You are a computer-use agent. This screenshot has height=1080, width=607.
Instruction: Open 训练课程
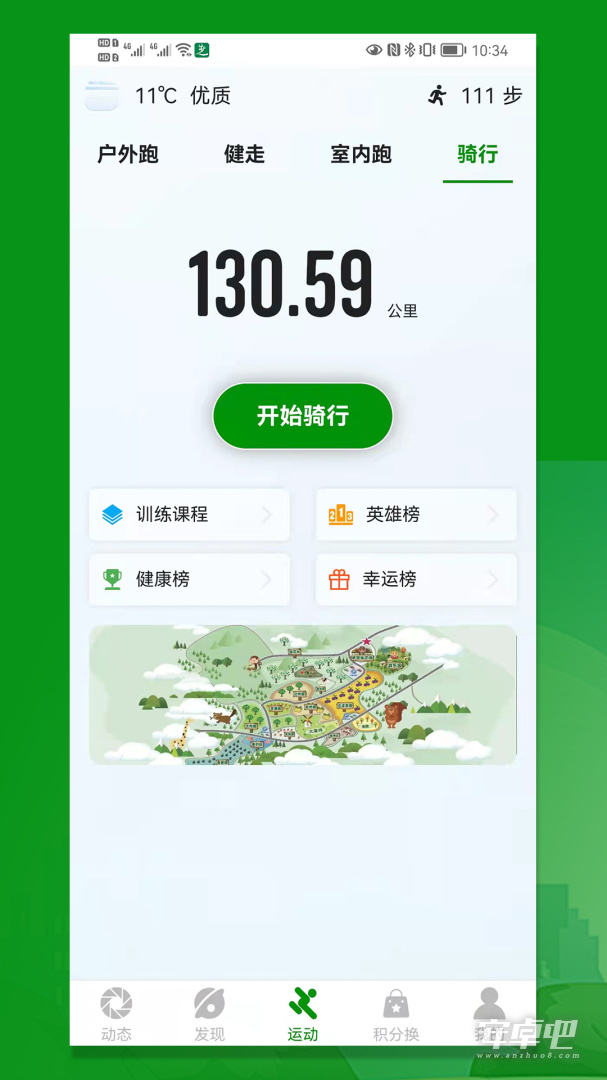189,515
